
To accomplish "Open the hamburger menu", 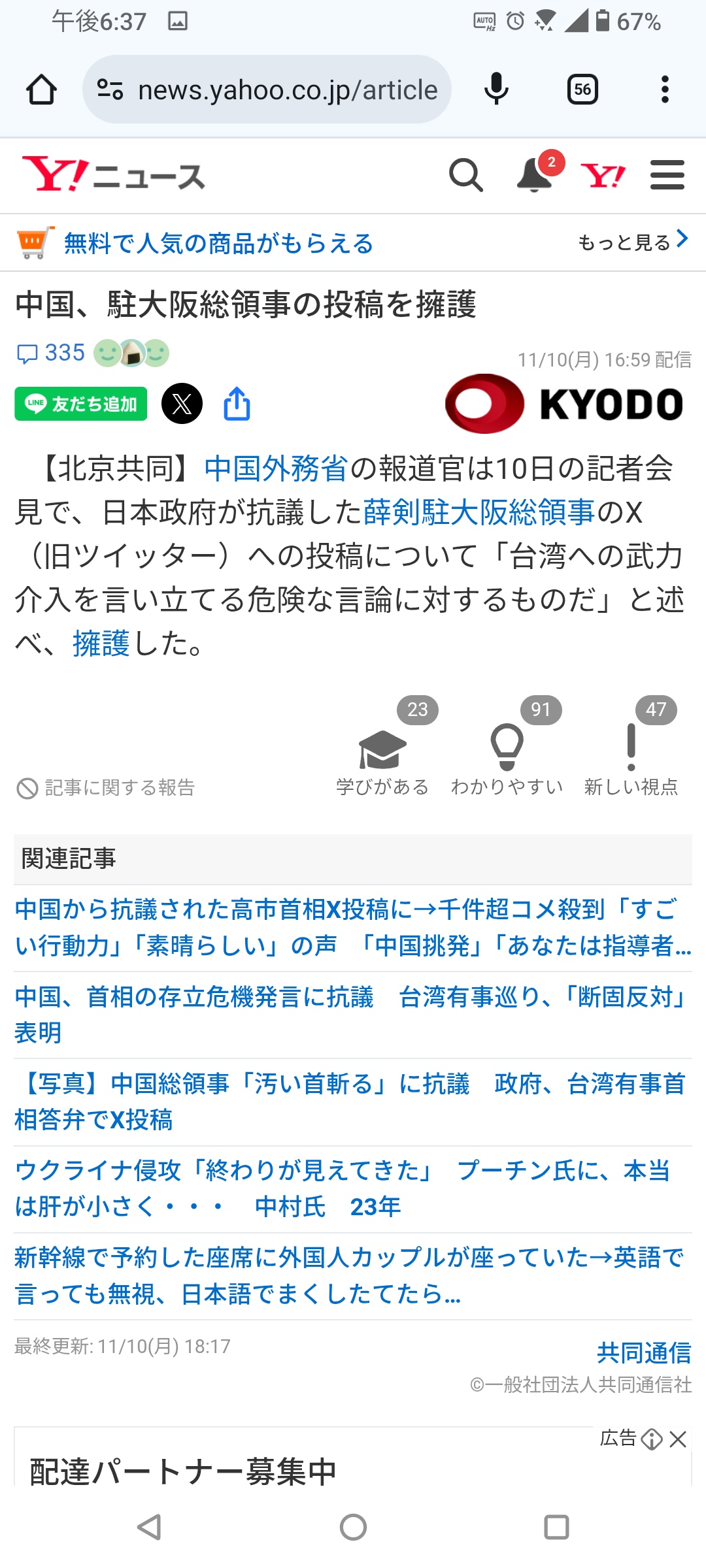I will click(667, 175).
